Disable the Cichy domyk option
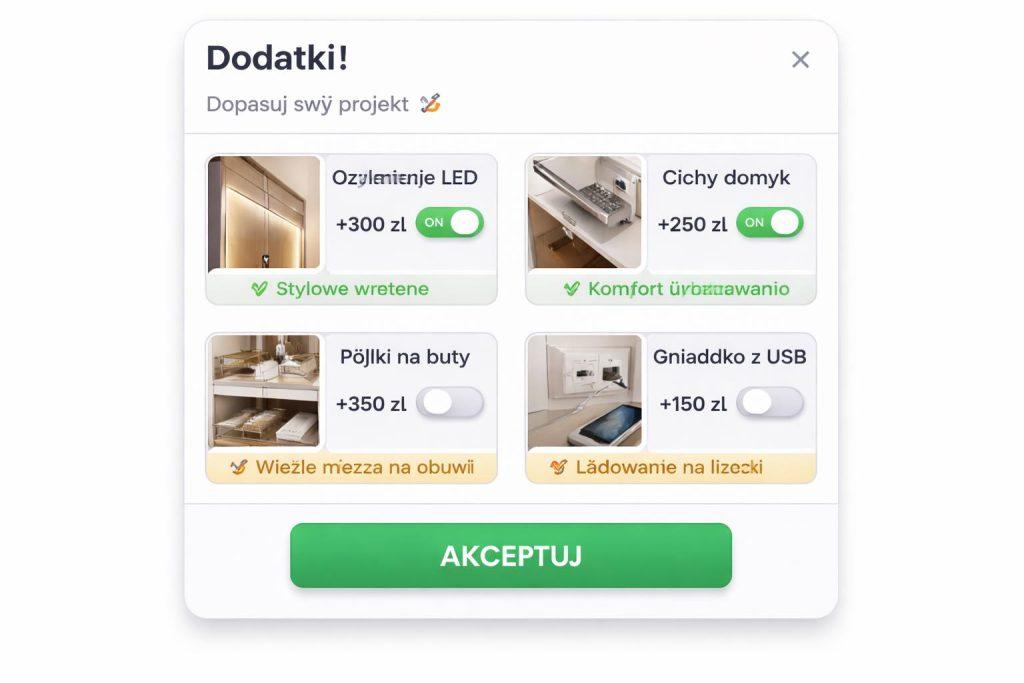Image resolution: width=1024 pixels, height=683 pixels. pyautogui.click(x=770, y=223)
